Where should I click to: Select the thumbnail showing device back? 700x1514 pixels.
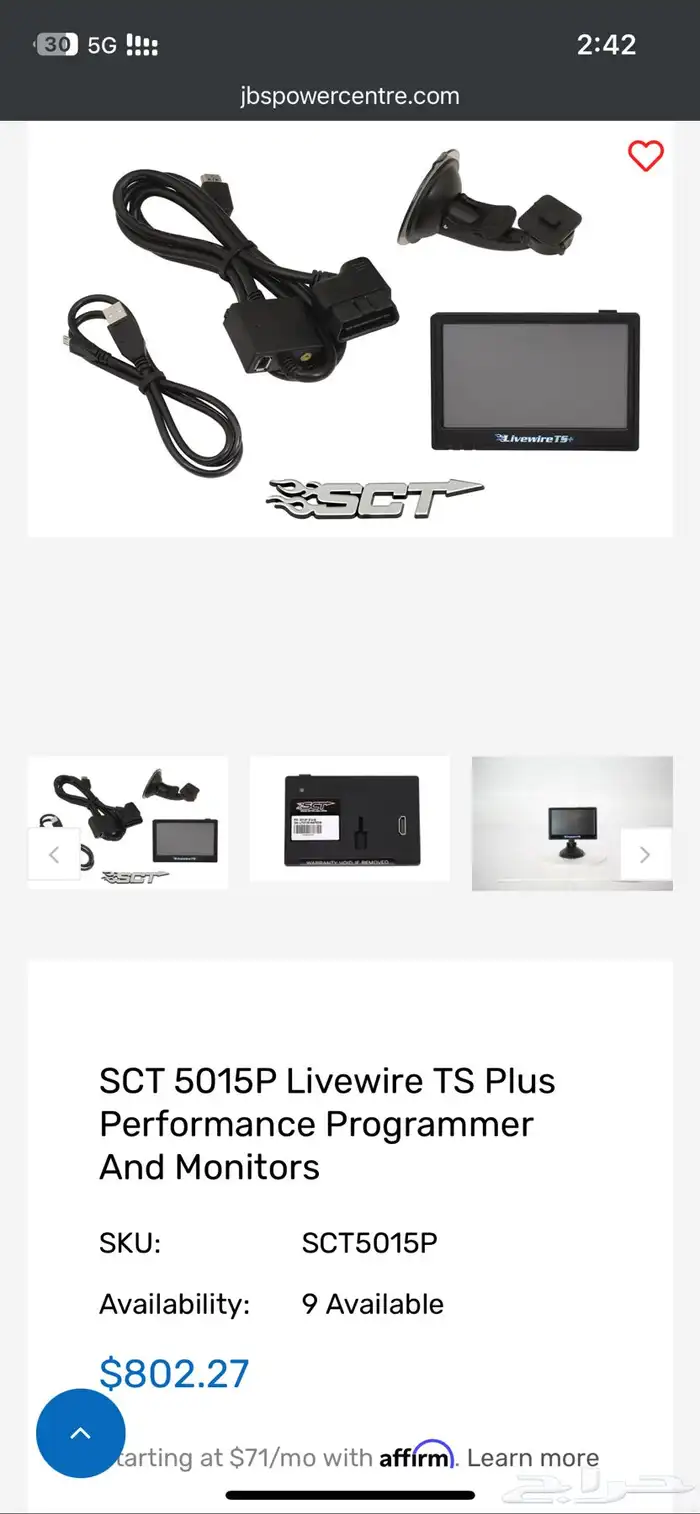coord(349,820)
